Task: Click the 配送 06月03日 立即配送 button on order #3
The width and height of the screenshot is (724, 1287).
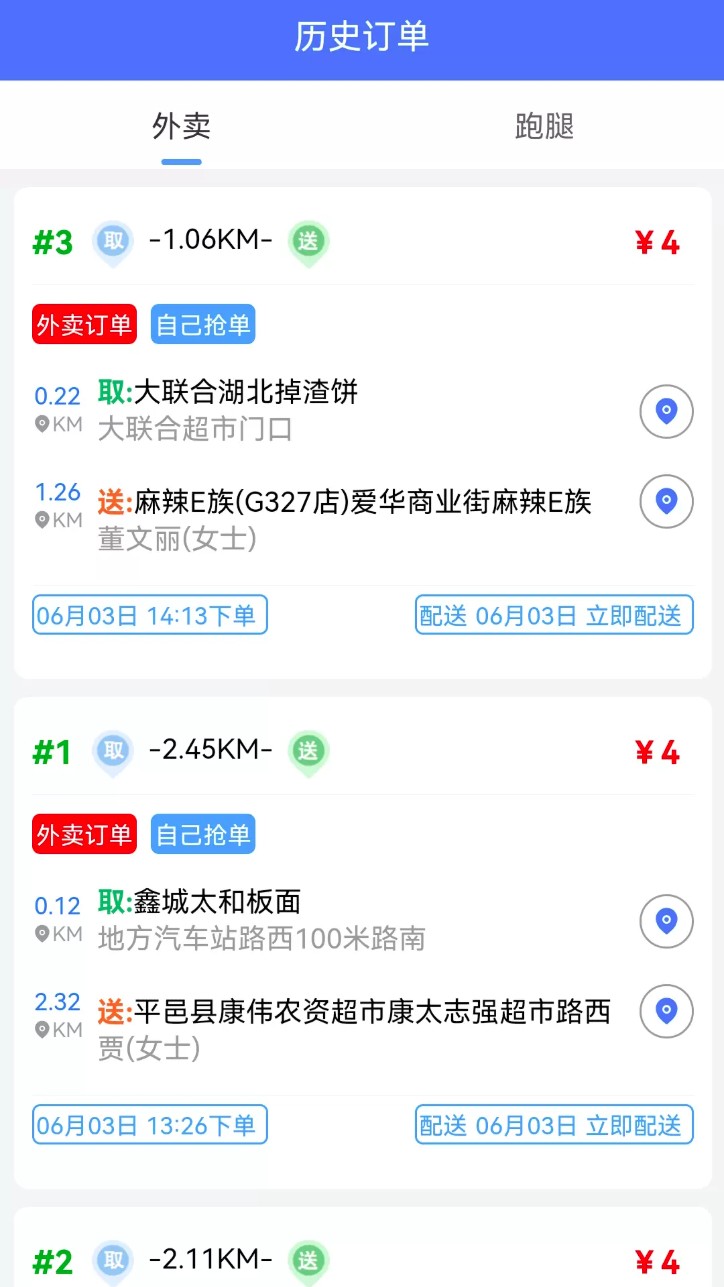Action: click(x=554, y=615)
